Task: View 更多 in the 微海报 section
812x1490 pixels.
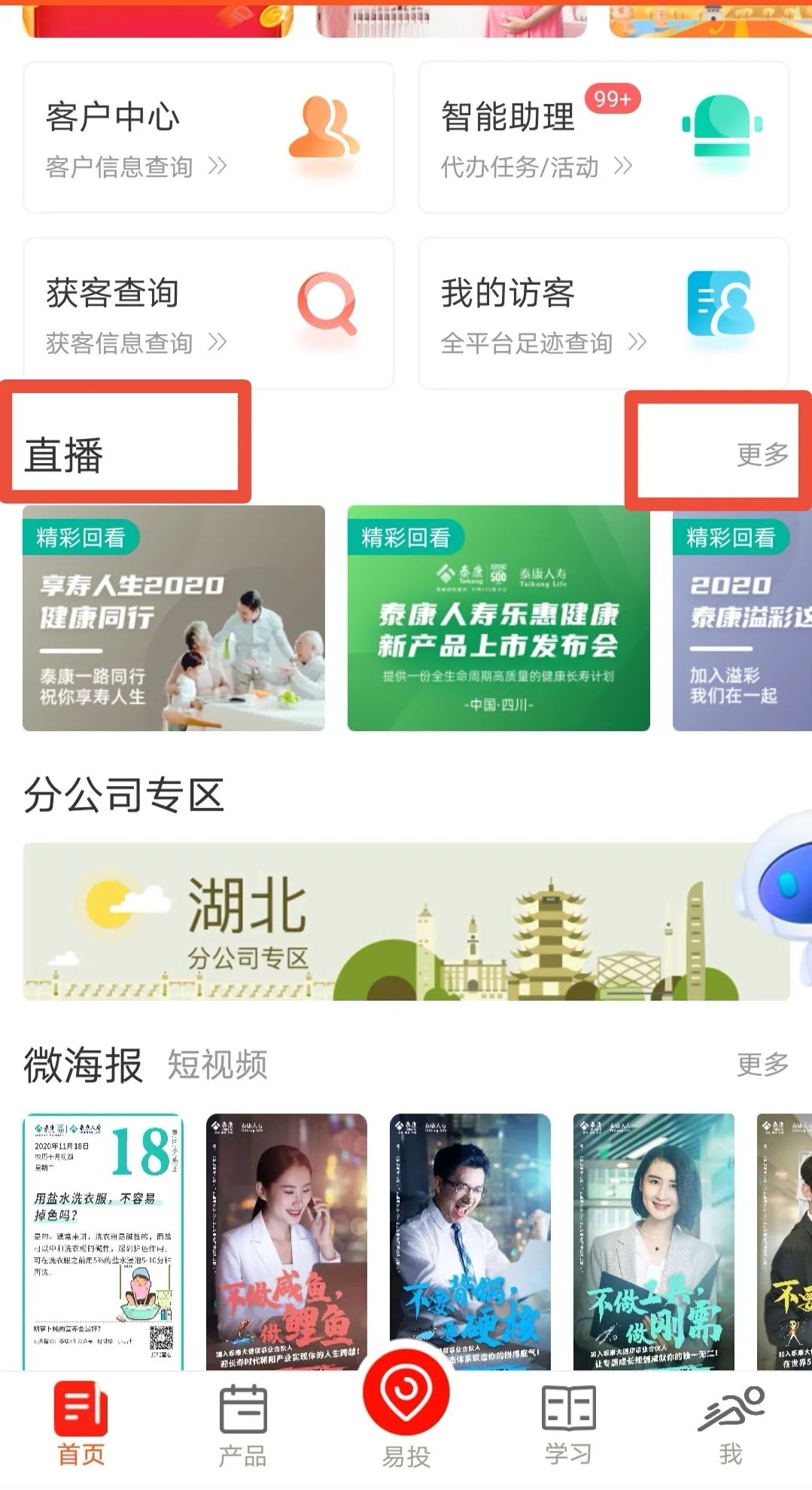Action: click(x=762, y=1064)
